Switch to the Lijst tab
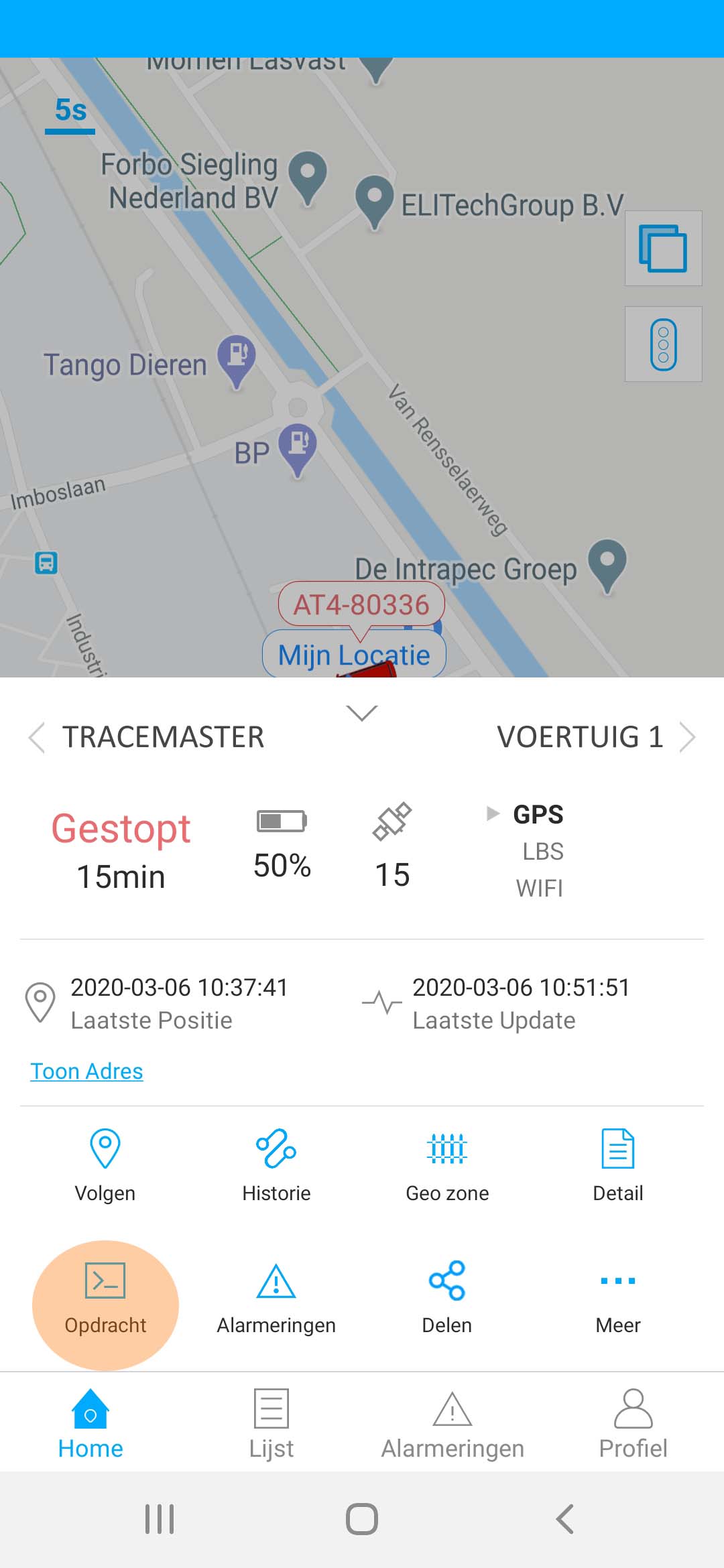Image resolution: width=724 pixels, height=1568 pixels. 271,1423
